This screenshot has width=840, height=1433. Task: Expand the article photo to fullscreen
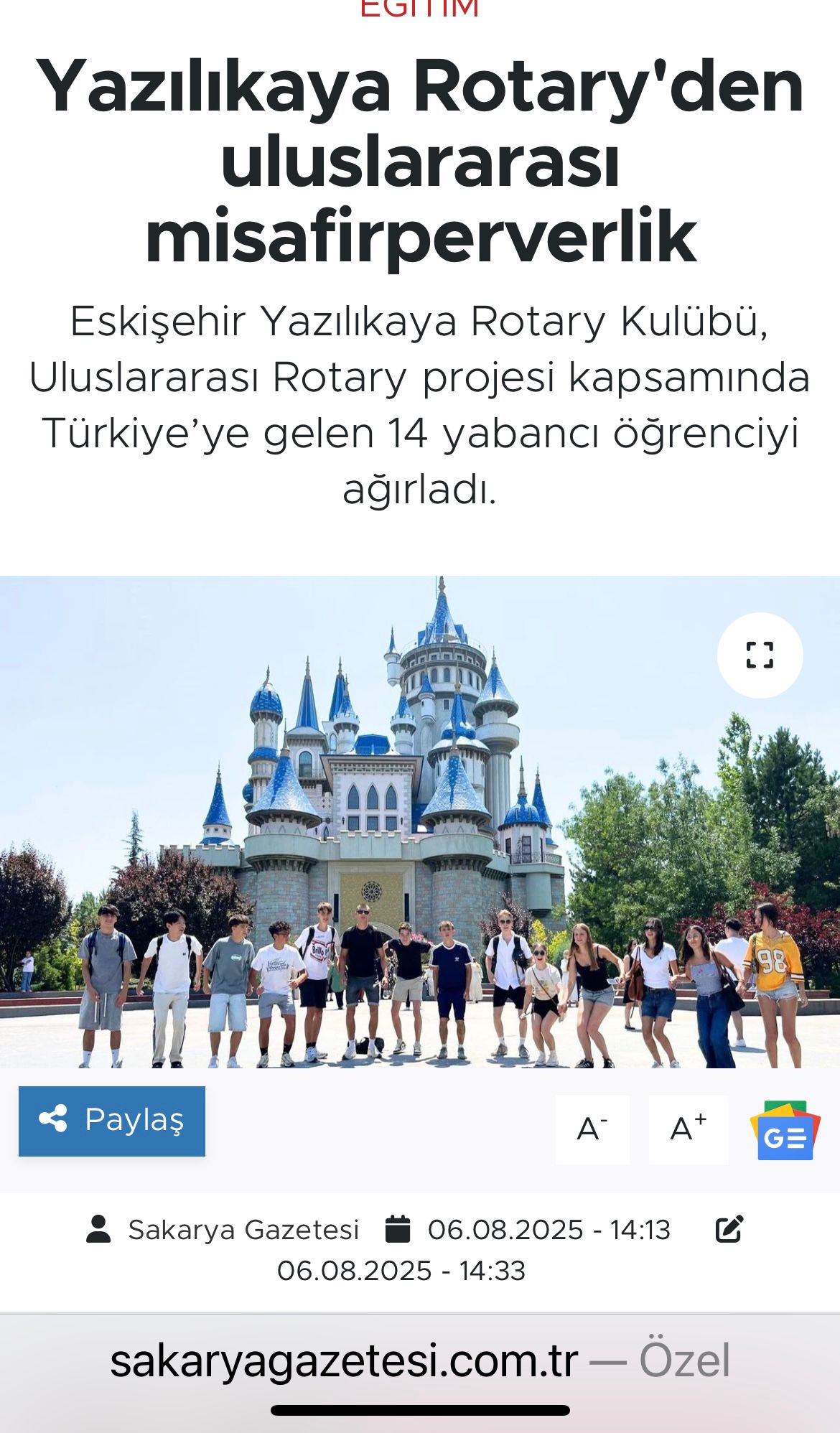pyautogui.click(x=760, y=655)
